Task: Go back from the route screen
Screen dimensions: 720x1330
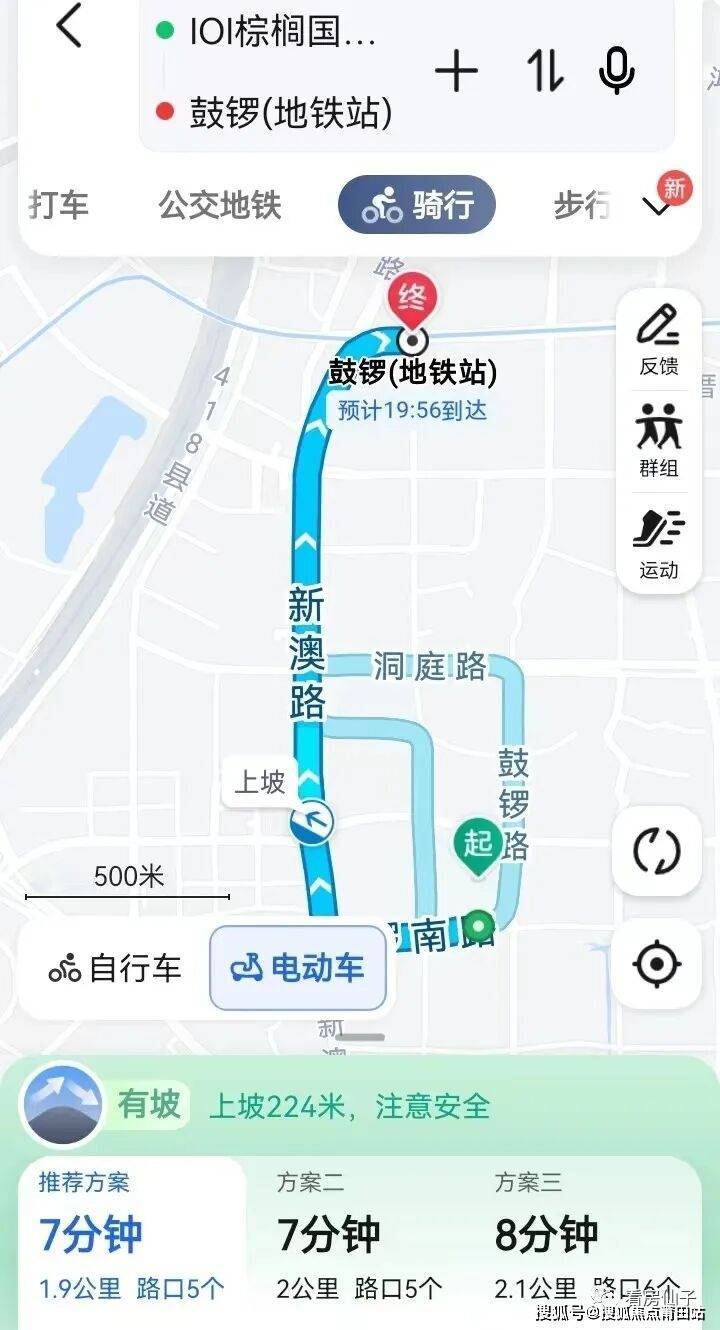Action: [x=68, y=26]
